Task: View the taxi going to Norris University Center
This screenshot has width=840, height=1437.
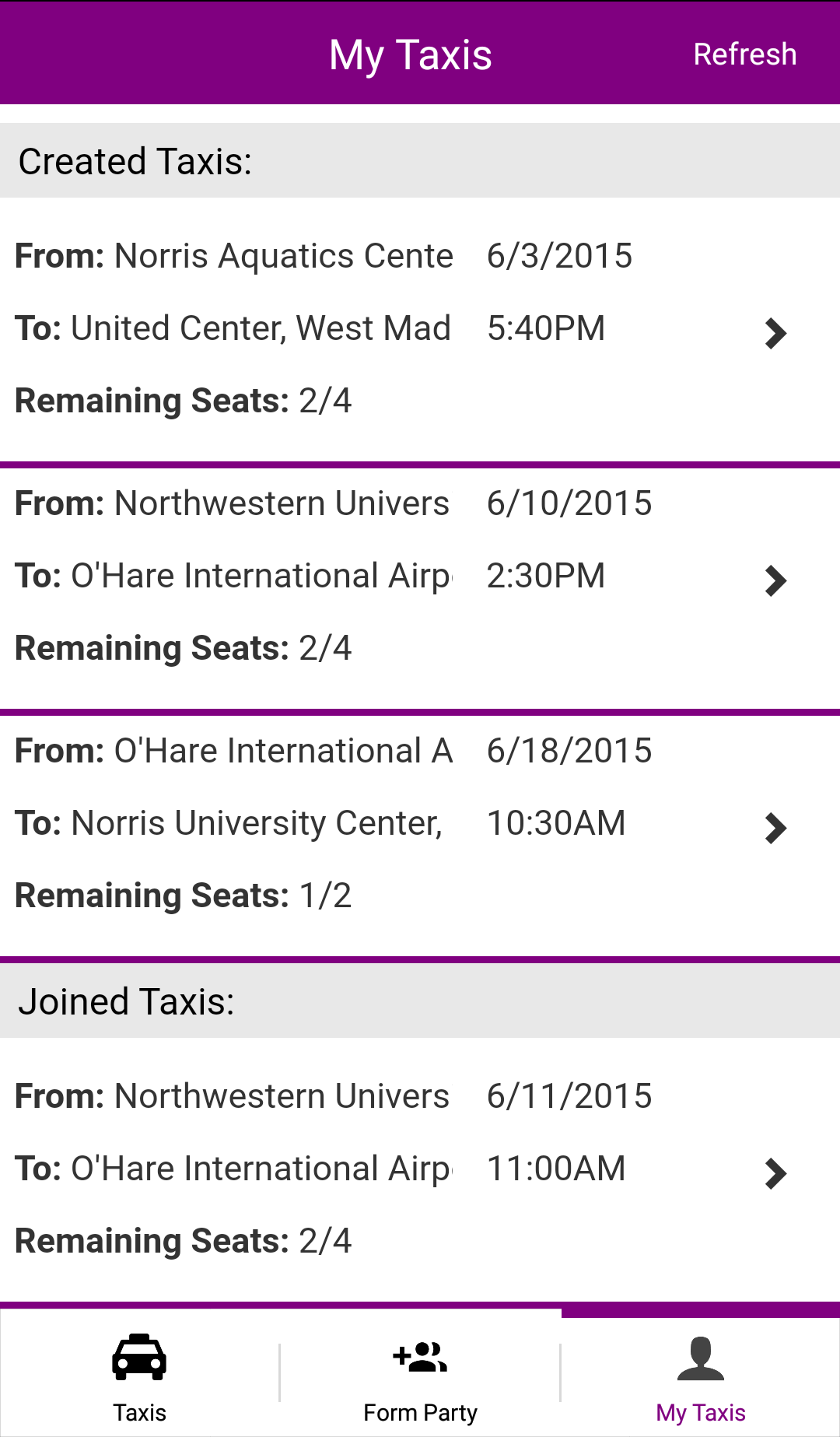Action: coord(420,824)
